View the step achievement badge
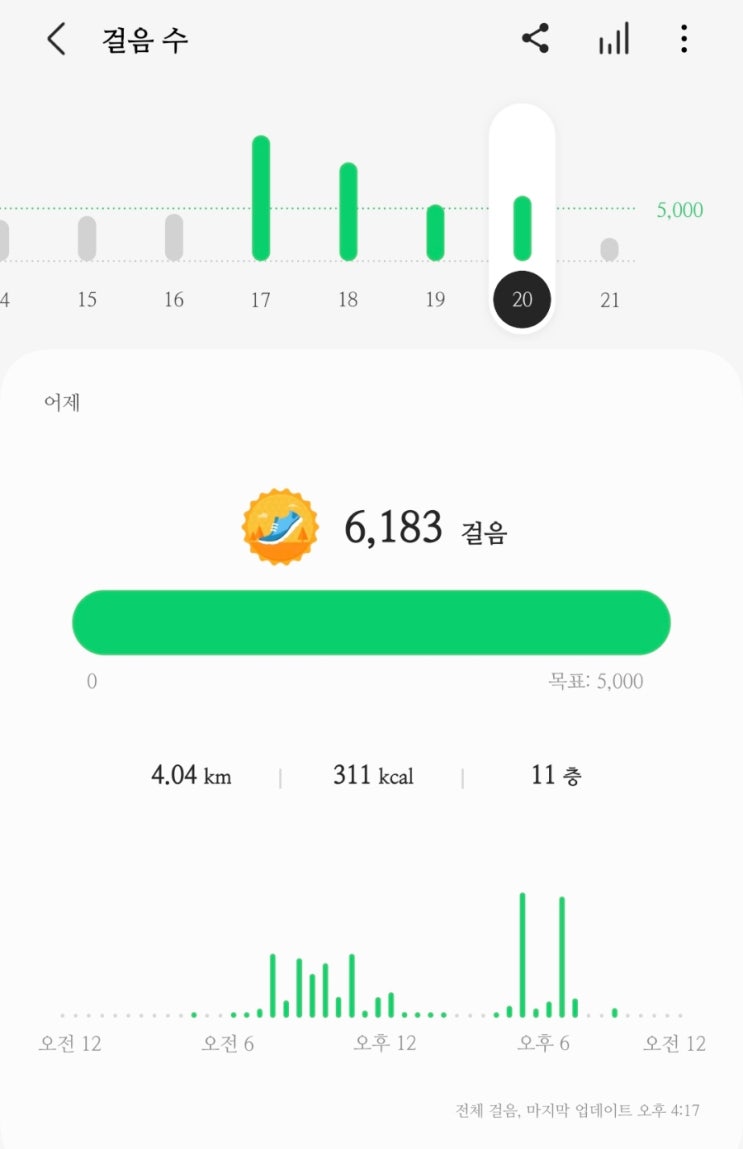The image size is (743, 1149). pyautogui.click(x=280, y=526)
